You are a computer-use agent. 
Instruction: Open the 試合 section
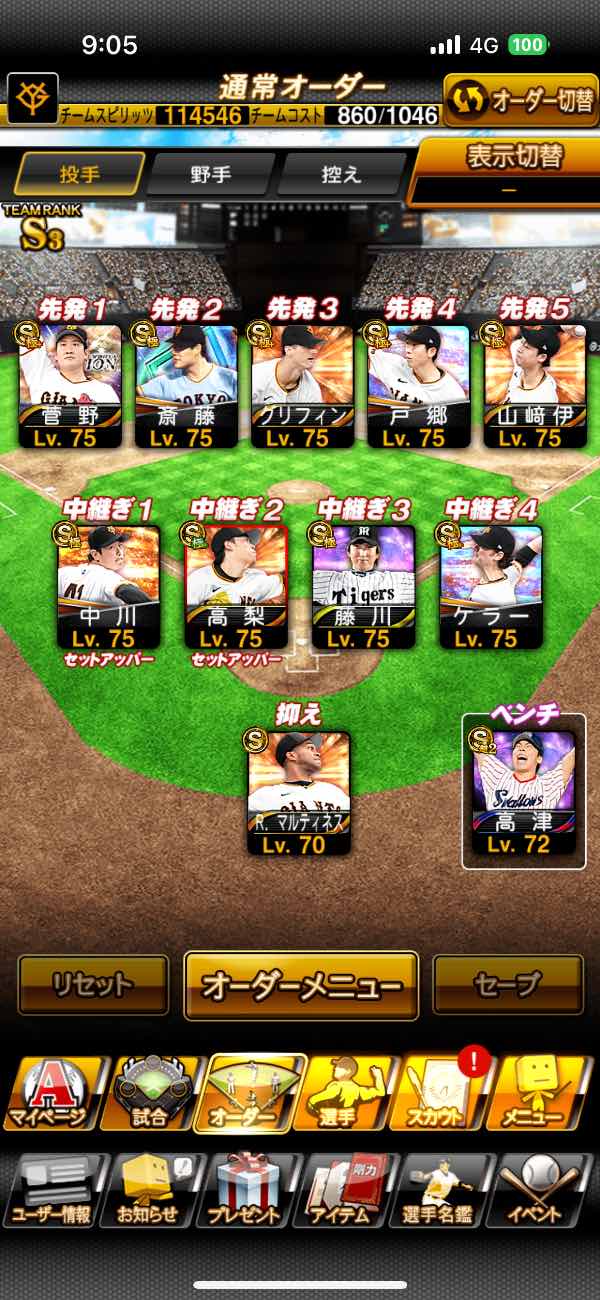pos(151,1094)
